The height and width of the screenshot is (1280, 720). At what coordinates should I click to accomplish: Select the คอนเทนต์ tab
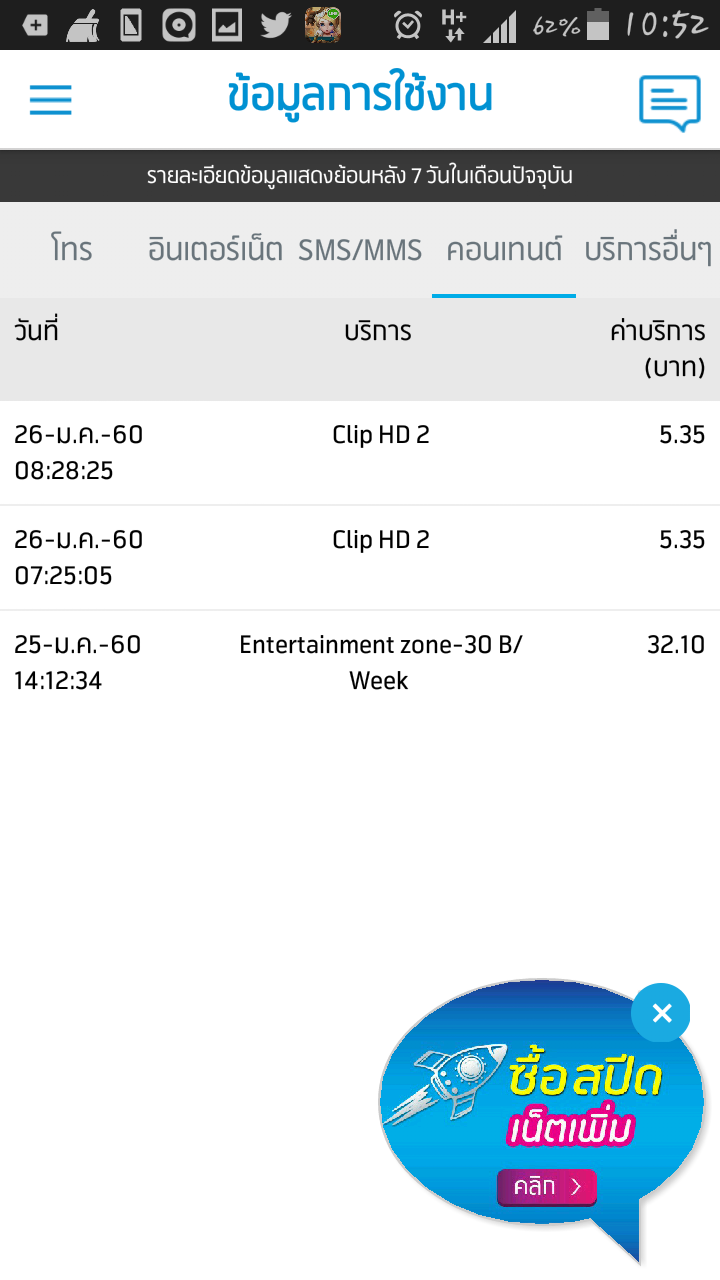click(x=504, y=249)
